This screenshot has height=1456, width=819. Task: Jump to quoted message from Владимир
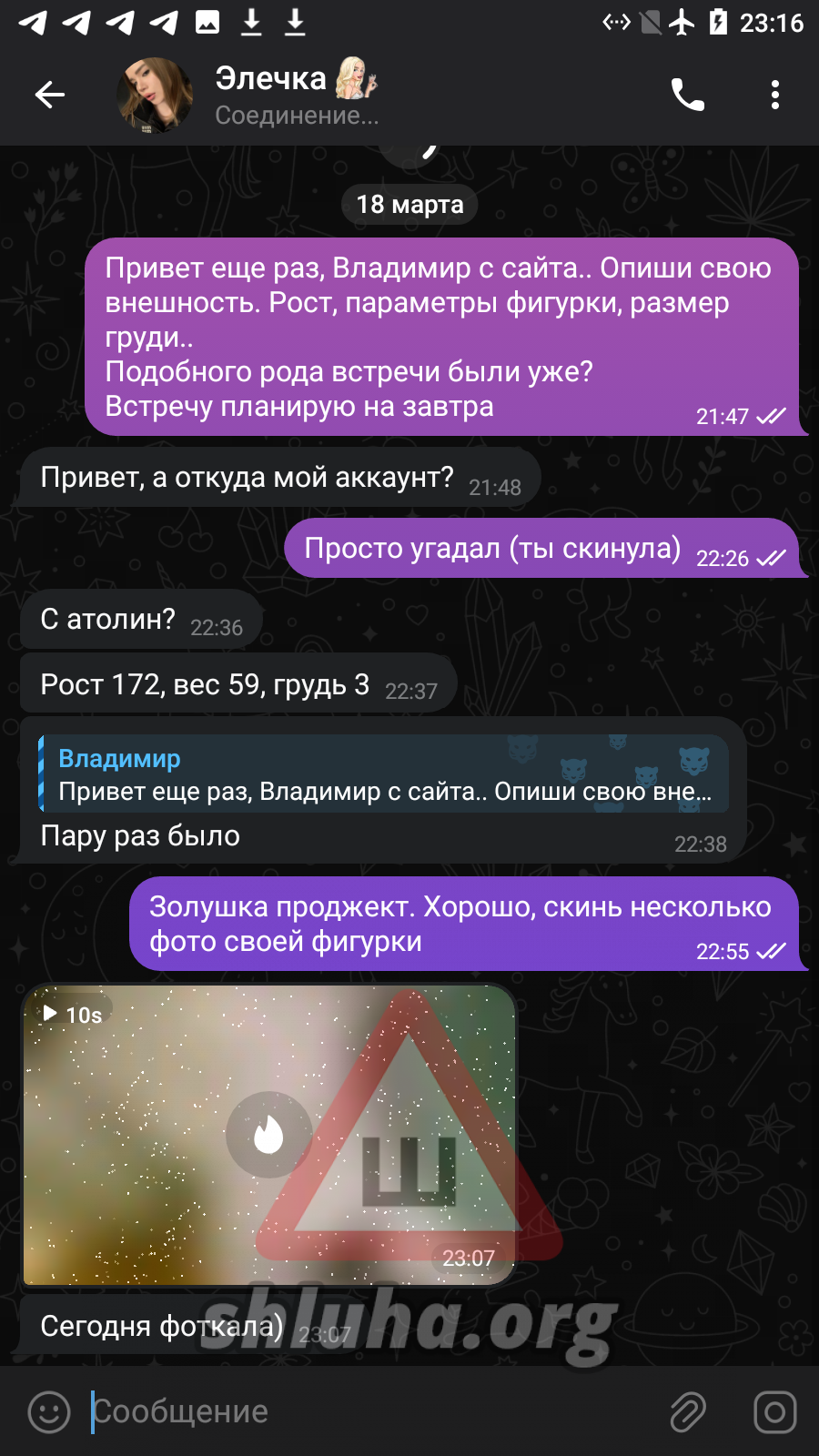[x=383, y=774]
